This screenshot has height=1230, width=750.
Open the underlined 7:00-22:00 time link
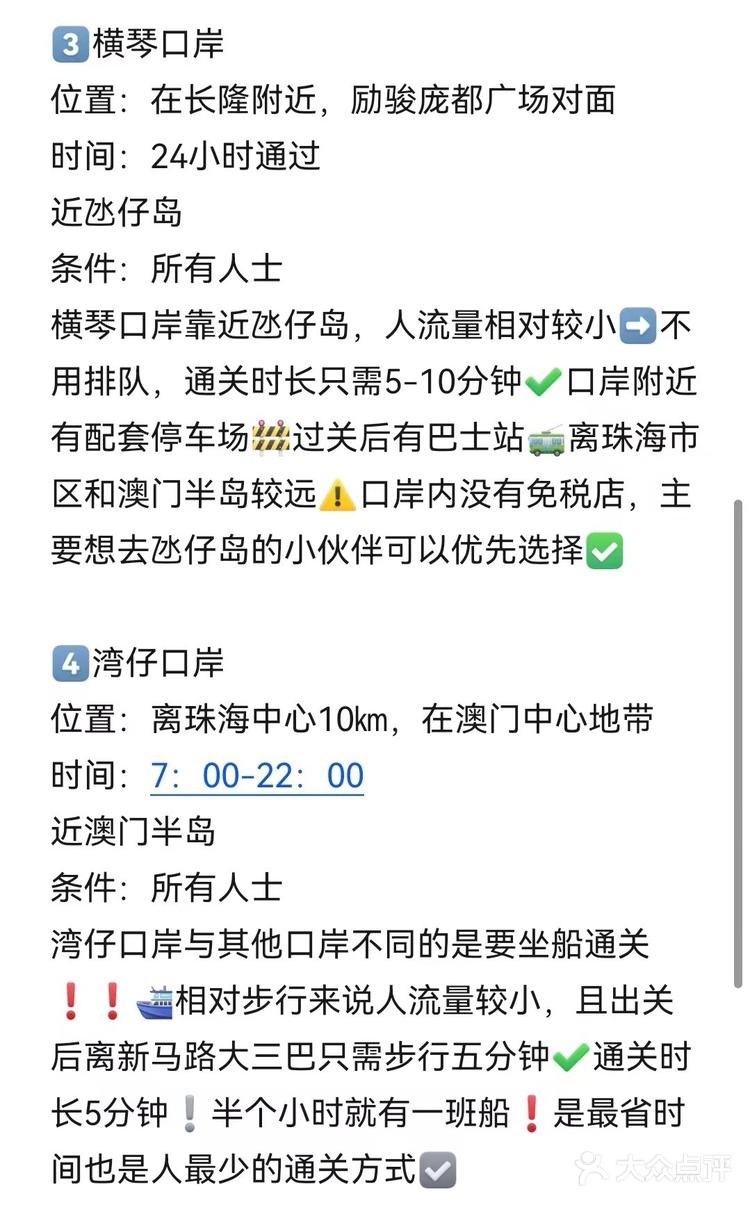pos(257,776)
